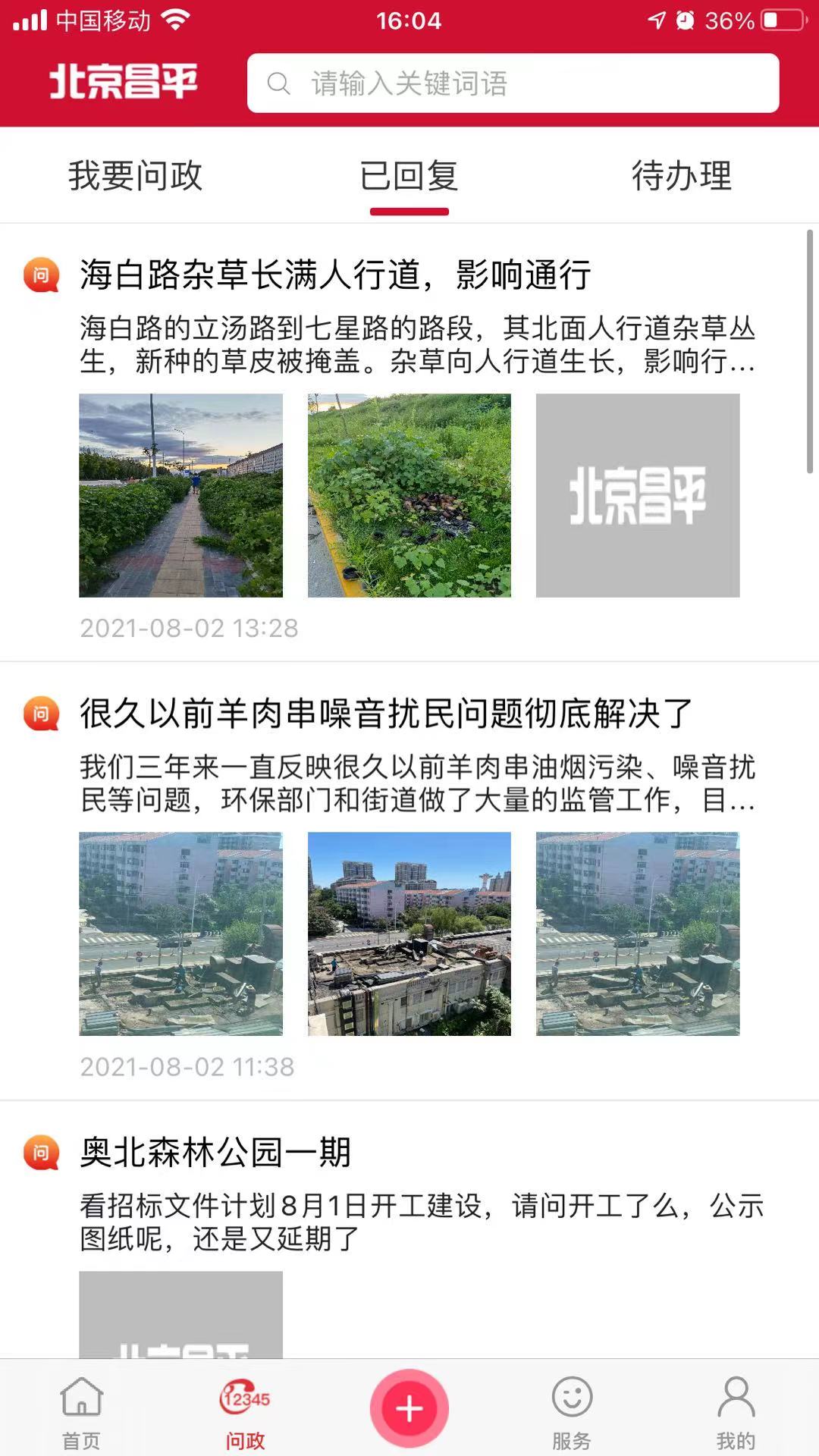
Task: Switch to the 待办理 tab
Action: (x=682, y=176)
